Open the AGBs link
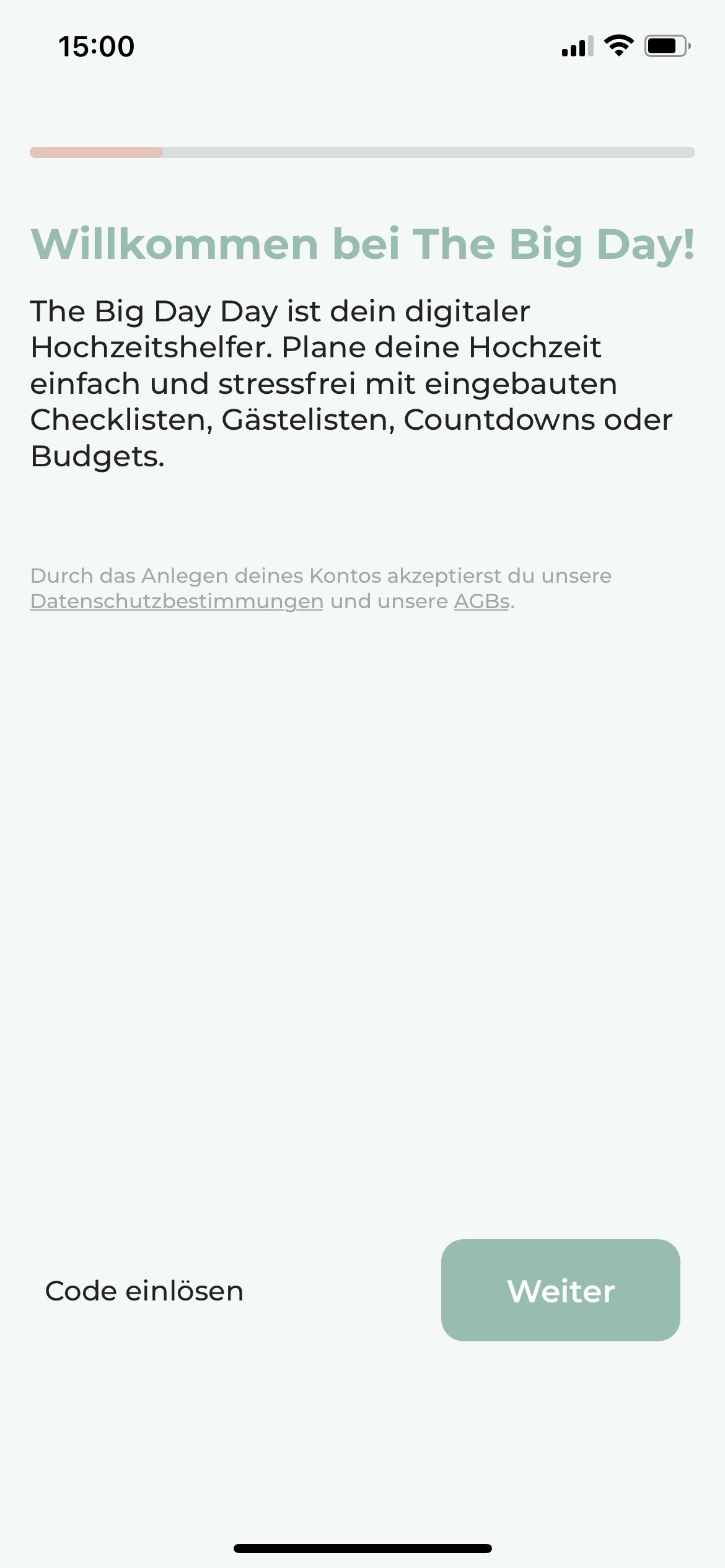 click(482, 601)
